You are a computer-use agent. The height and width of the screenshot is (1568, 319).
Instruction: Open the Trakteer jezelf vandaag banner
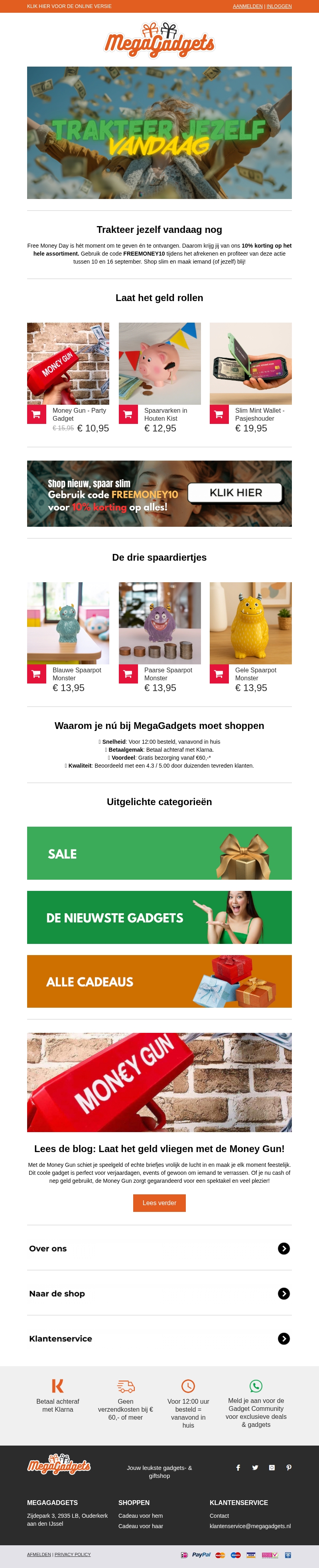(159, 133)
